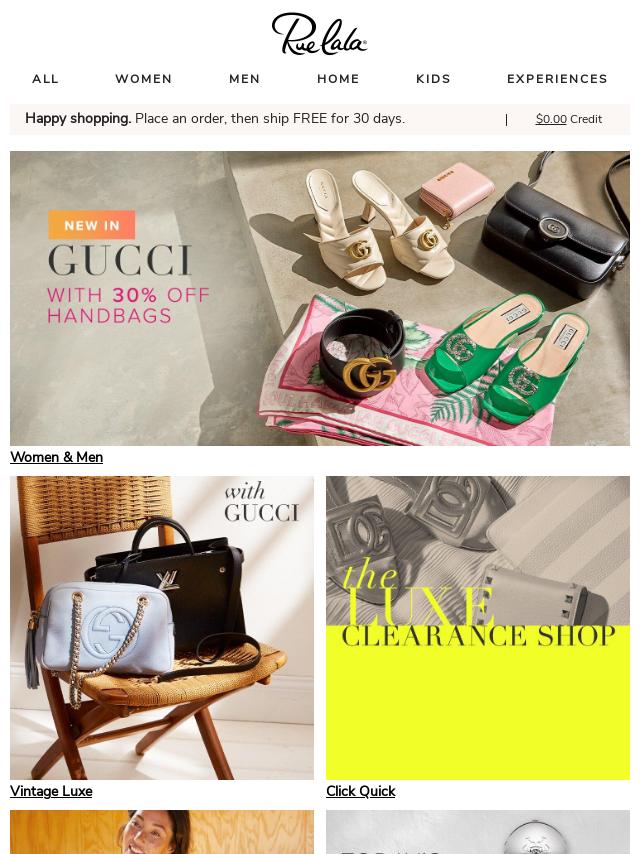Tap the Women & Men link
Screen dimensions: 640x854
tap(56, 457)
